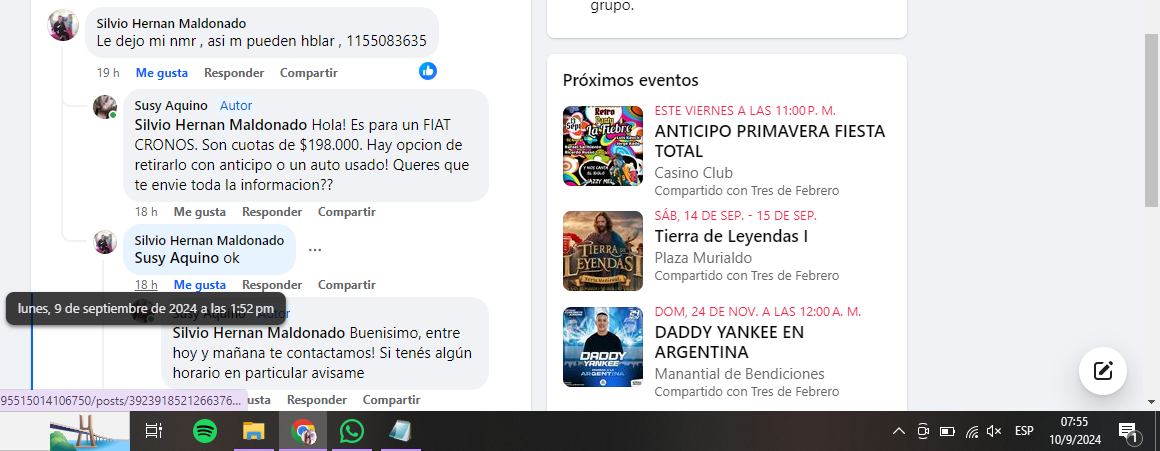Open the ANTICIPO PRIMAVERA FIESTA TOTAL event
Viewport: 1160px width, 451px height.
pyautogui.click(x=769, y=141)
